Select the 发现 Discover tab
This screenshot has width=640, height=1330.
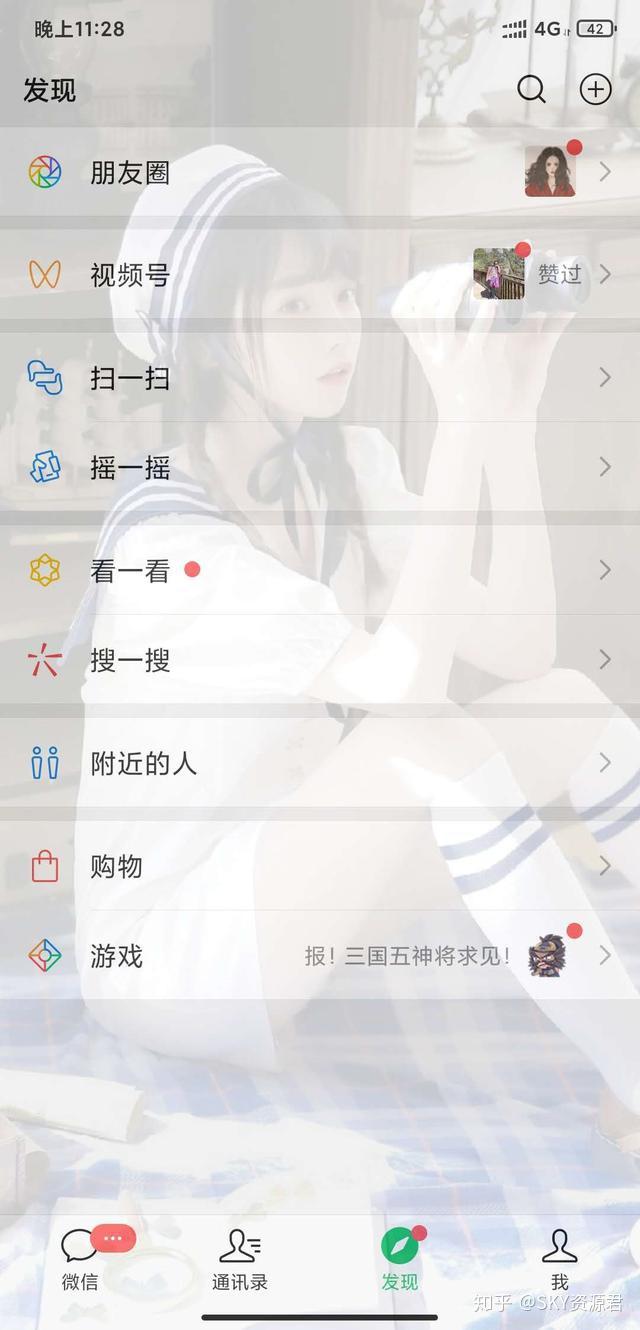pos(400,1260)
